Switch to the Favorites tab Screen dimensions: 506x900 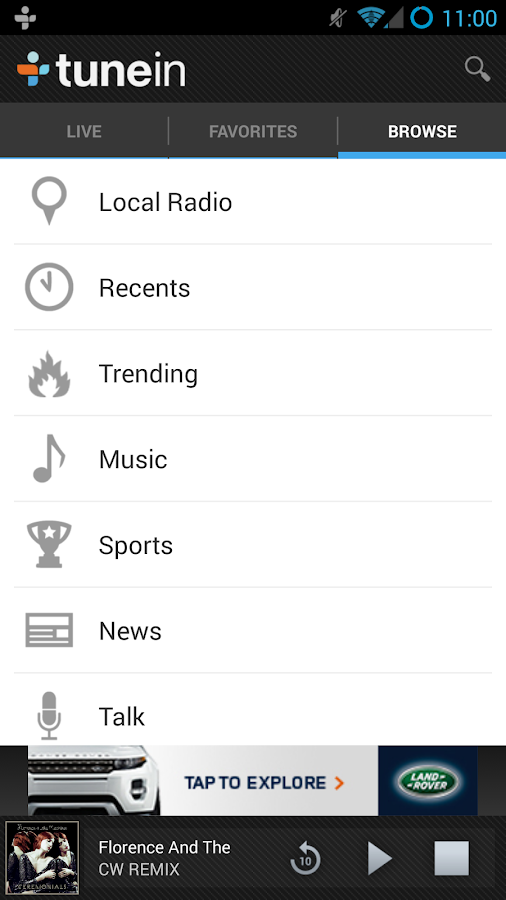point(253,131)
